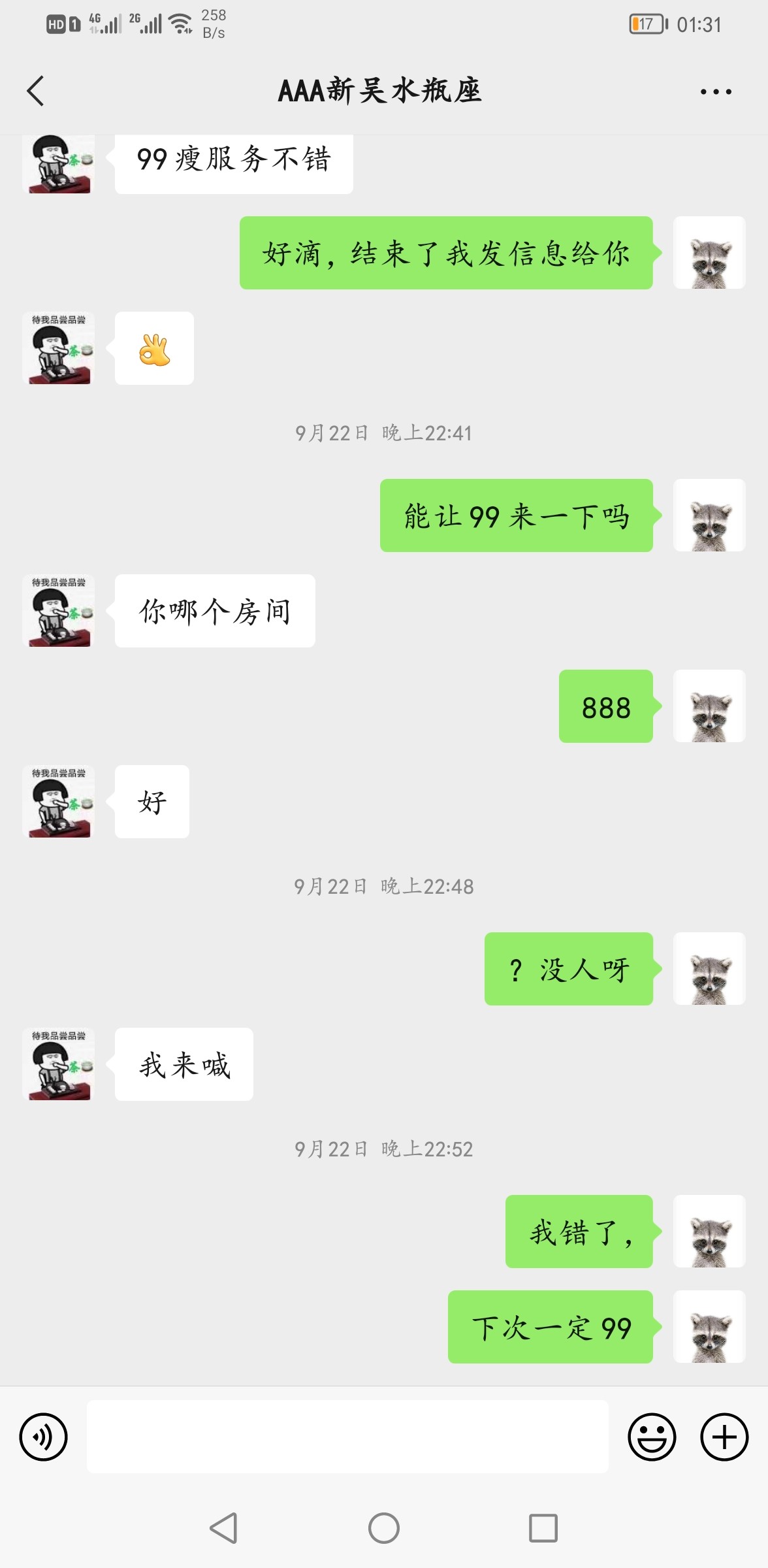The height and width of the screenshot is (1568, 768).
Task: Tap the message 我来喊 from contact
Action: [x=184, y=1064]
